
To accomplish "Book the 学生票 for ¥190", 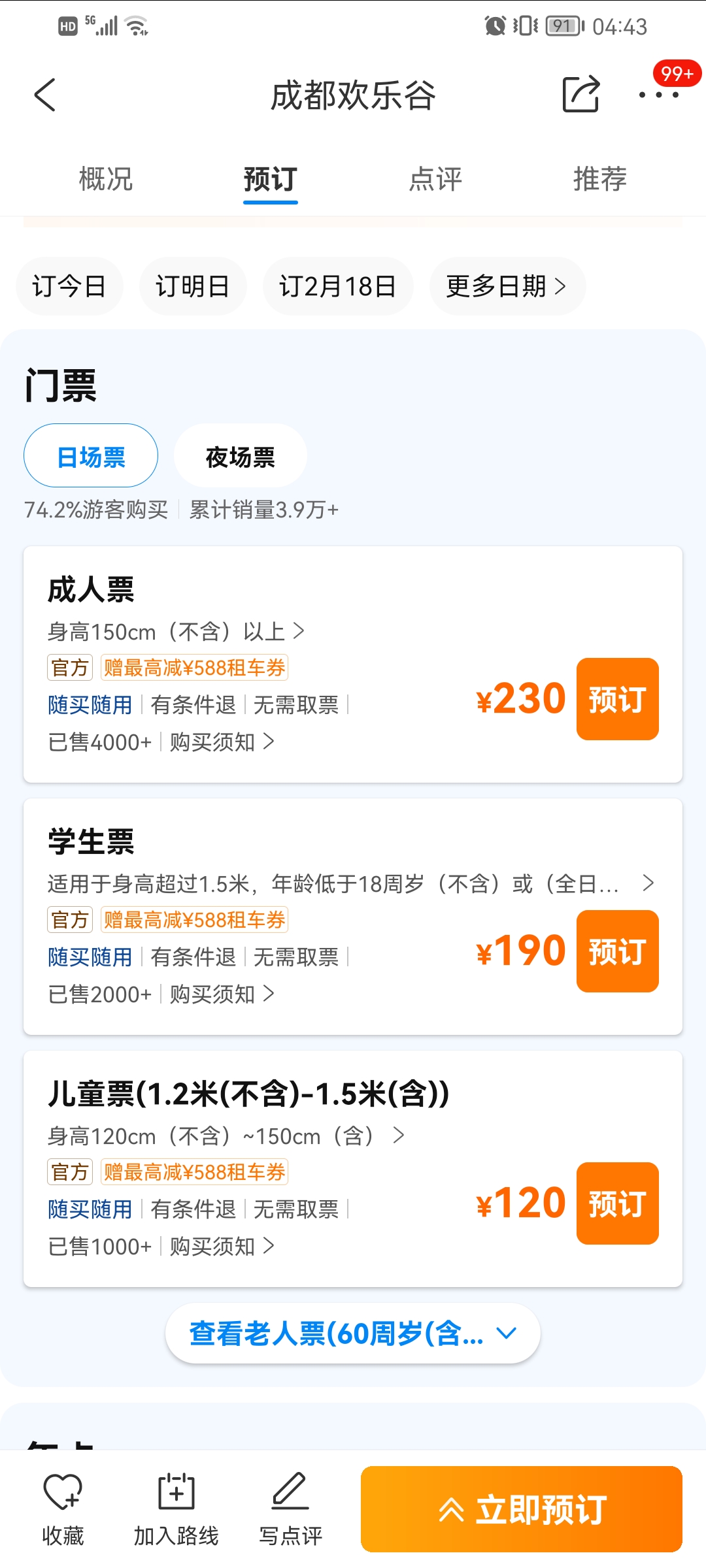I will click(x=617, y=951).
